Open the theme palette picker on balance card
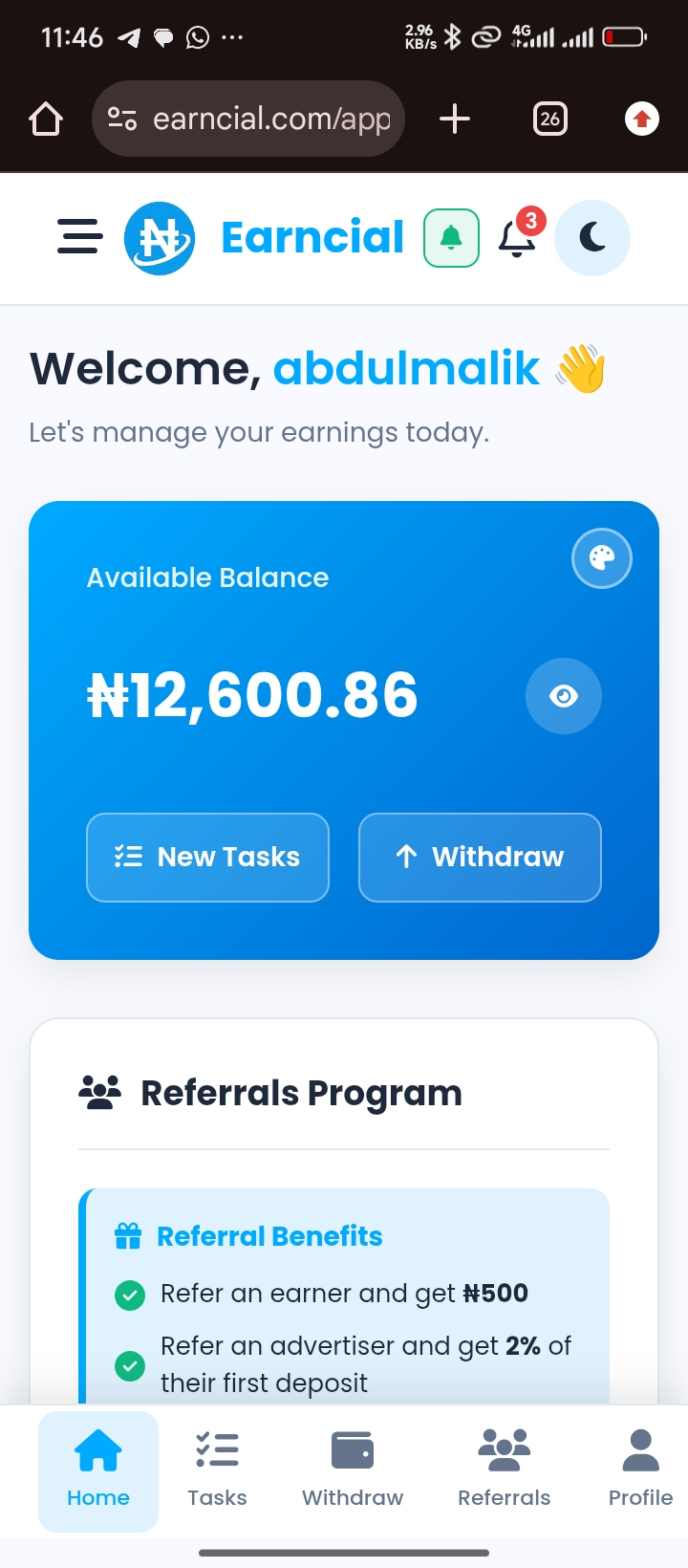The width and height of the screenshot is (688, 1568). [602, 557]
